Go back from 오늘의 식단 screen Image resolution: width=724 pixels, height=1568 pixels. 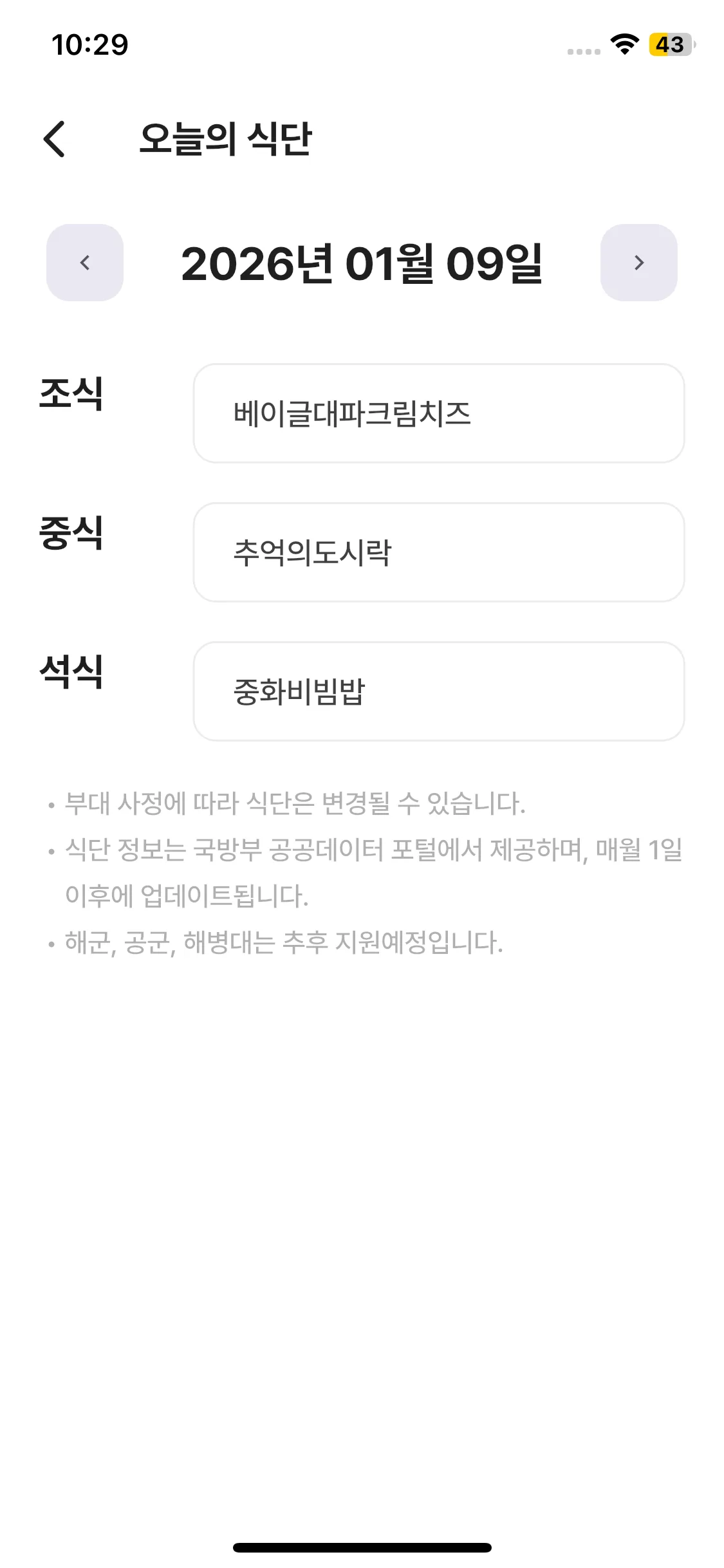pos(55,138)
